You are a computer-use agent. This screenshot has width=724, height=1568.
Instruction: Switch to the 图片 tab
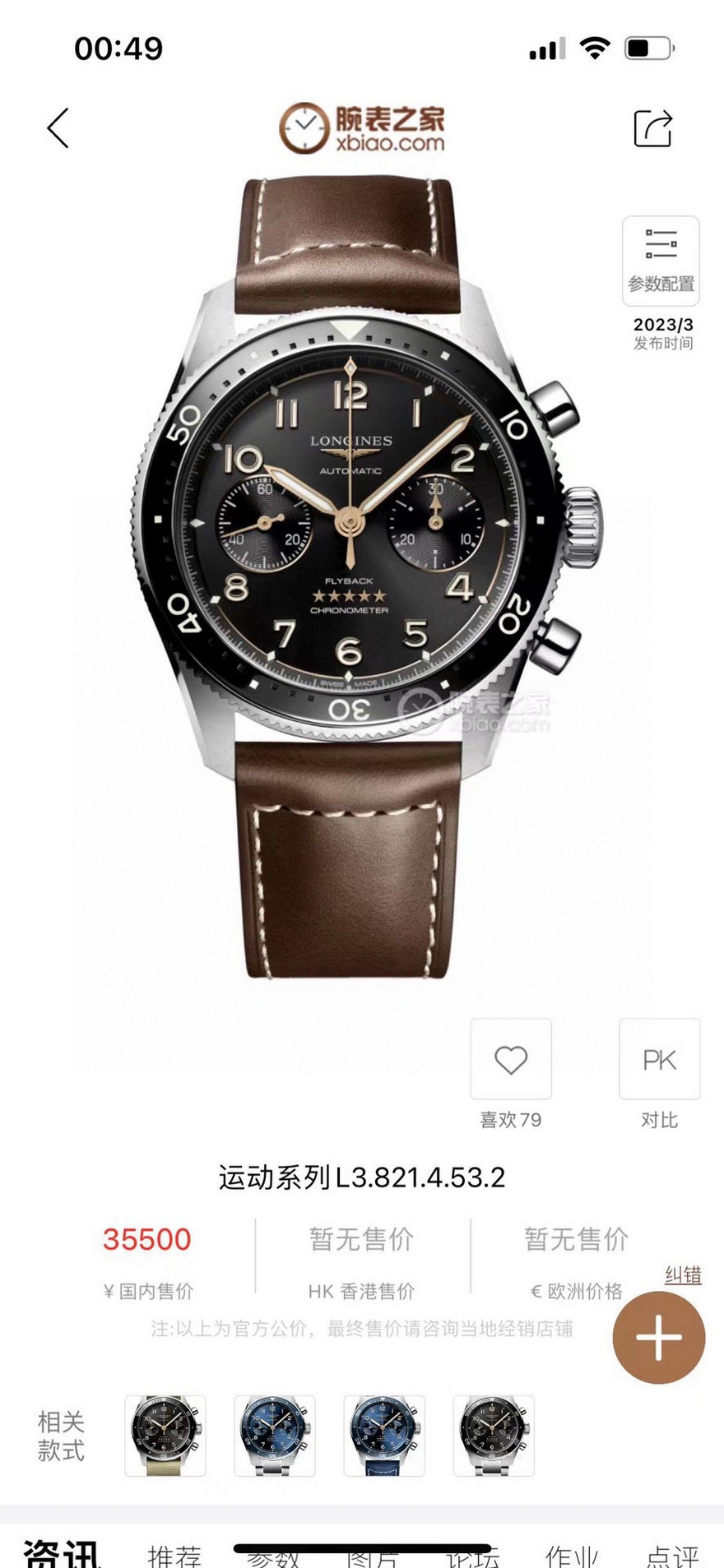pos(372,1557)
